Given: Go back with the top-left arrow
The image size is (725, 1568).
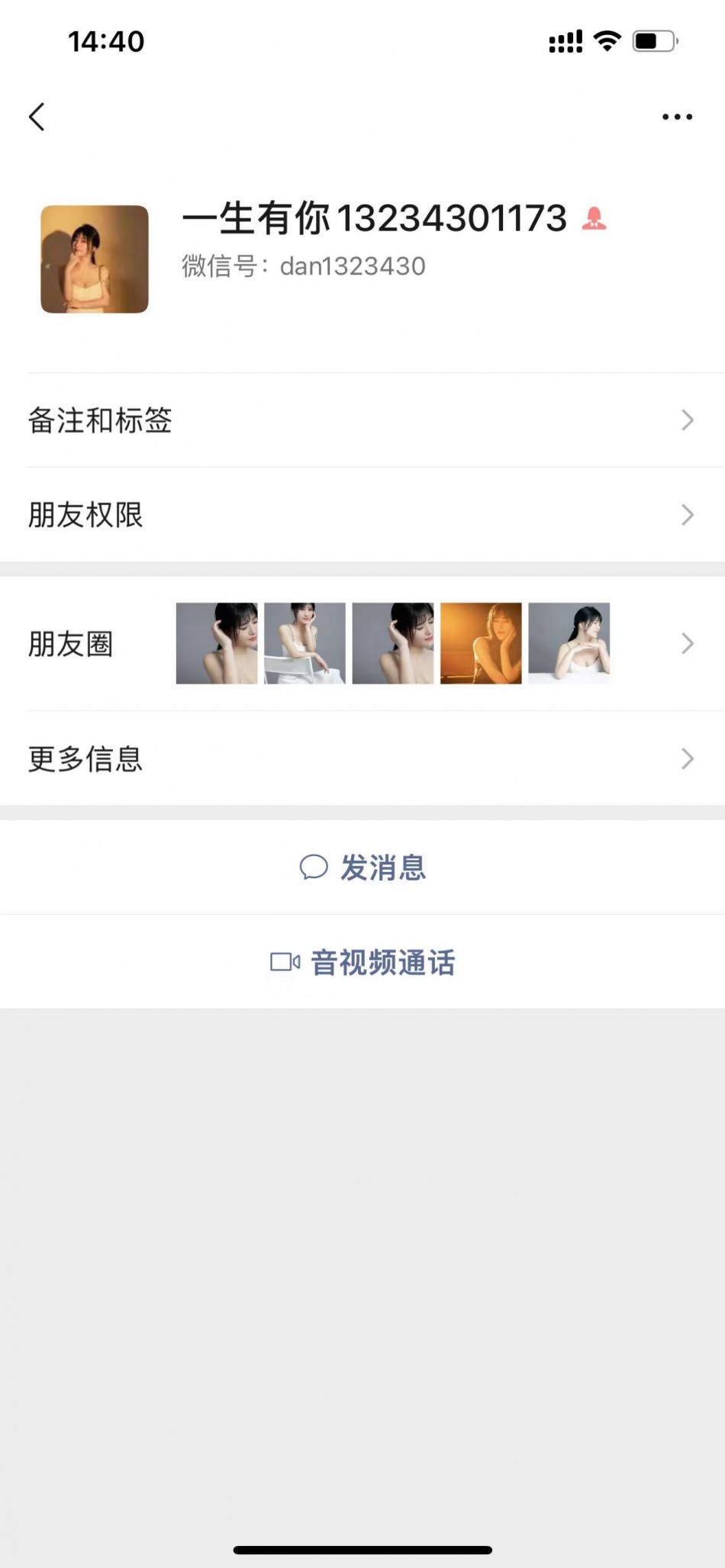Looking at the screenshot, I should coord(37,117).
